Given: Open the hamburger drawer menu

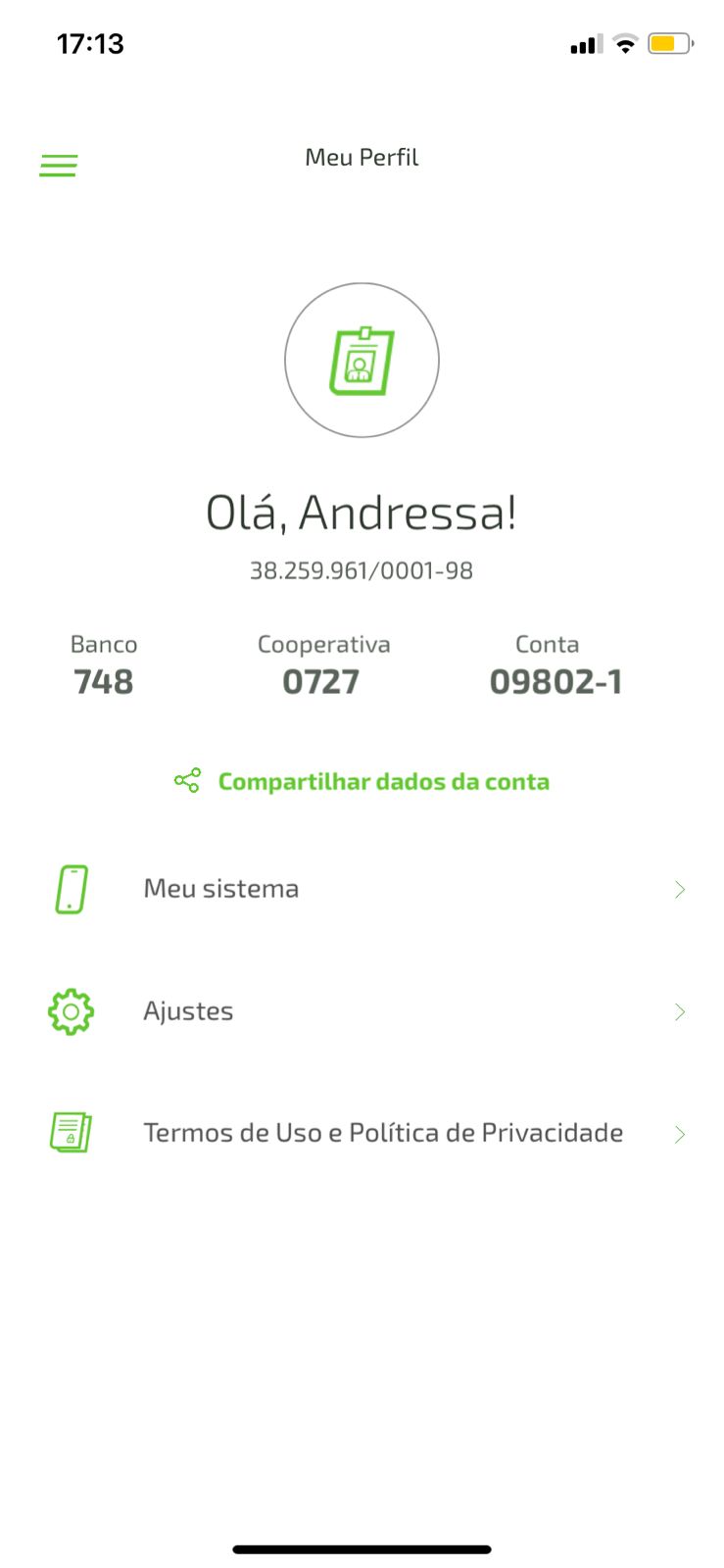Looking at the screenshot, I should (59, 165).
